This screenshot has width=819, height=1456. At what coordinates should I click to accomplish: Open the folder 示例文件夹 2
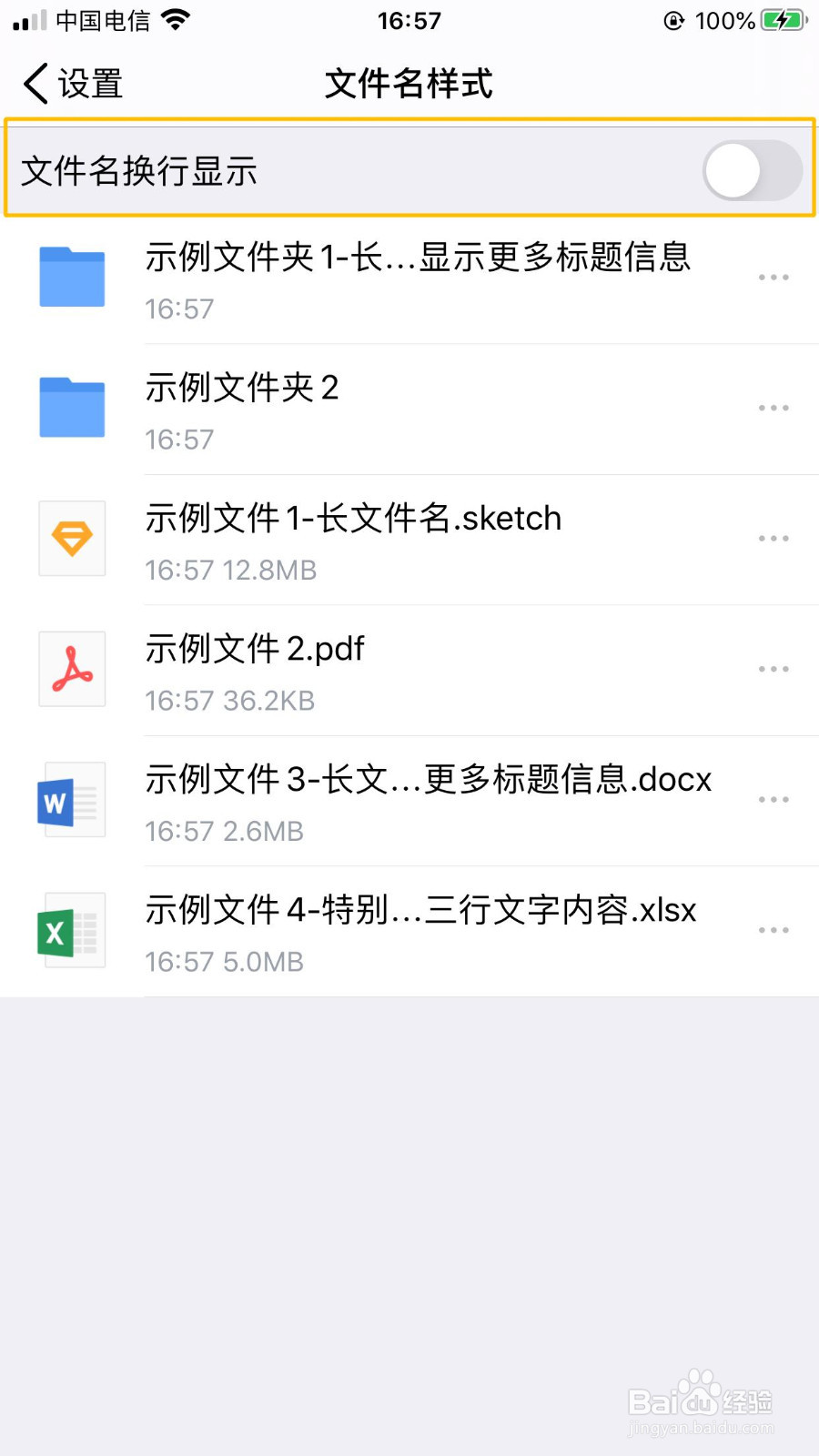click(x=409, y=409)
